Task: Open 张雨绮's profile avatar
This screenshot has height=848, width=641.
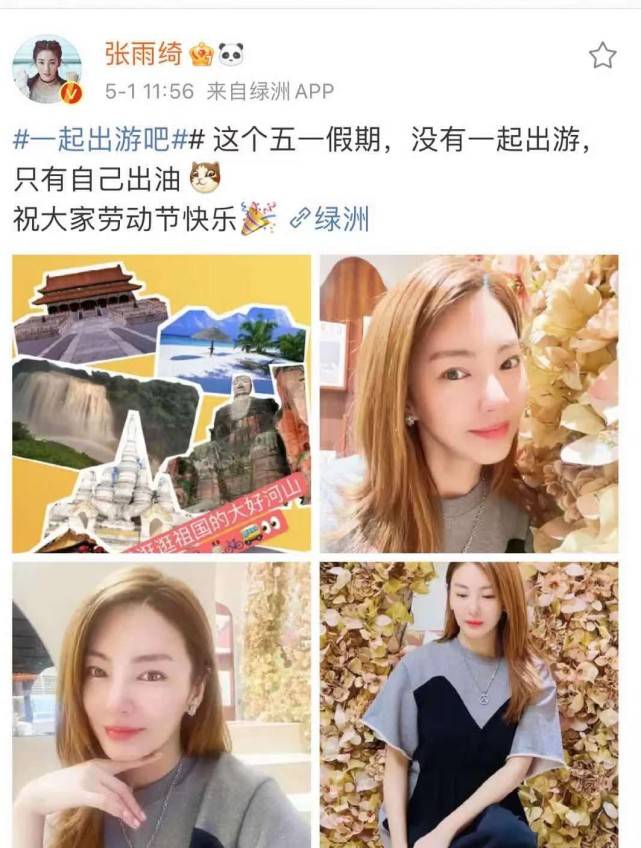Action: coord(46,69)
